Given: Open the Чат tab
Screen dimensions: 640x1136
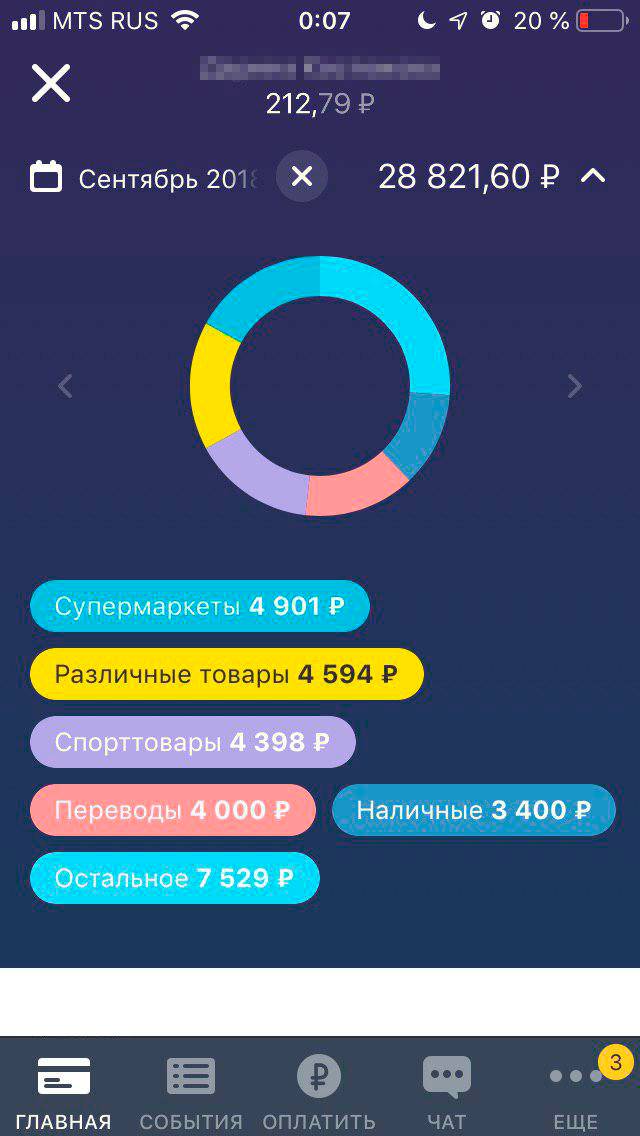Looking at the screenshot, I should [446, 1092].
